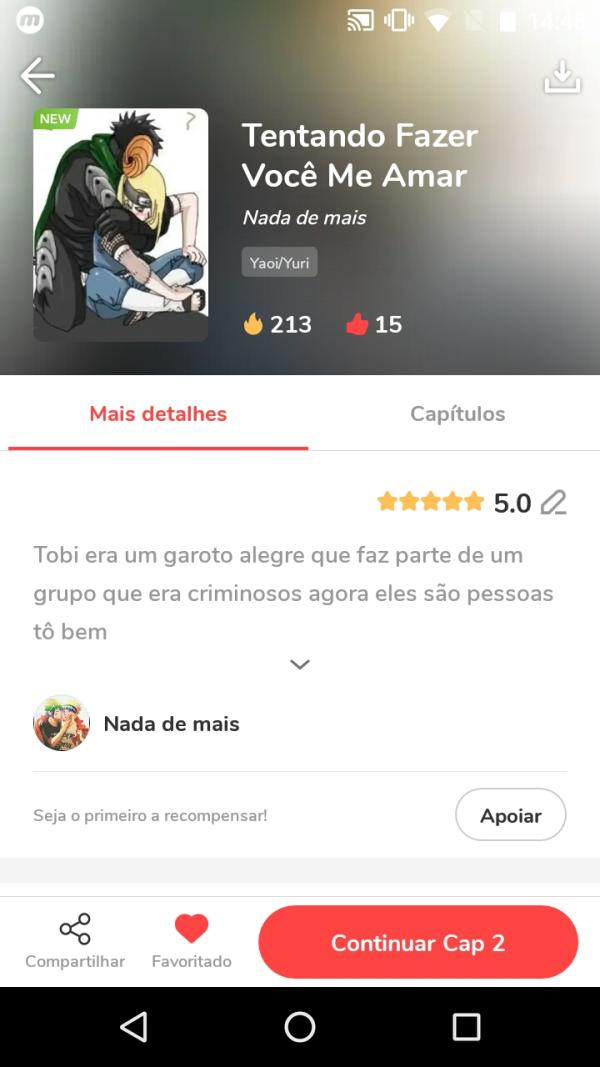Viewport: 600px width, 1067px height.
Task: Switch to the Capítulos tab
Action: [457, 414]
